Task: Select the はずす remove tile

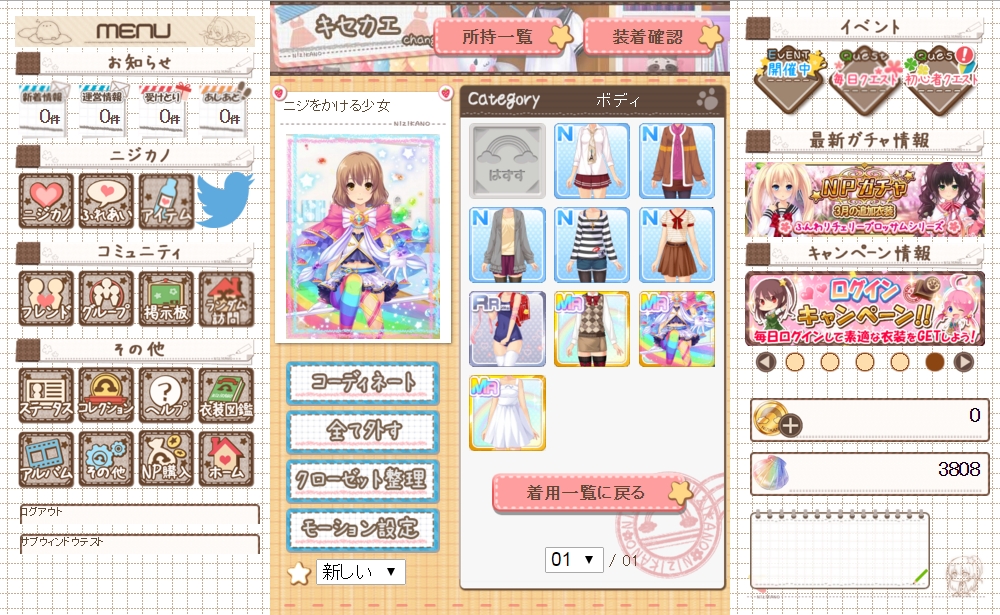Action: pos(507,161)
